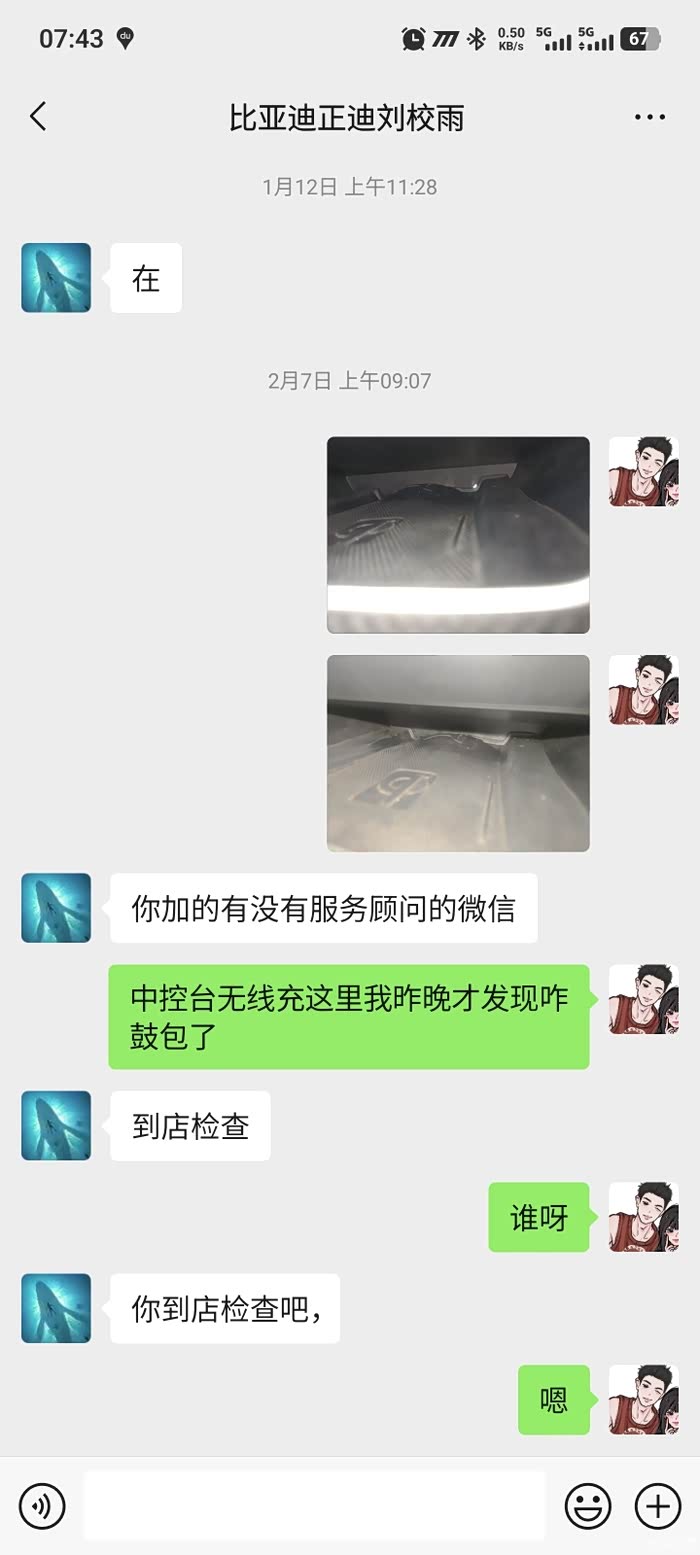700x1555 pixels.
Task: Tap the message text field
Action: click(314, 1505)
